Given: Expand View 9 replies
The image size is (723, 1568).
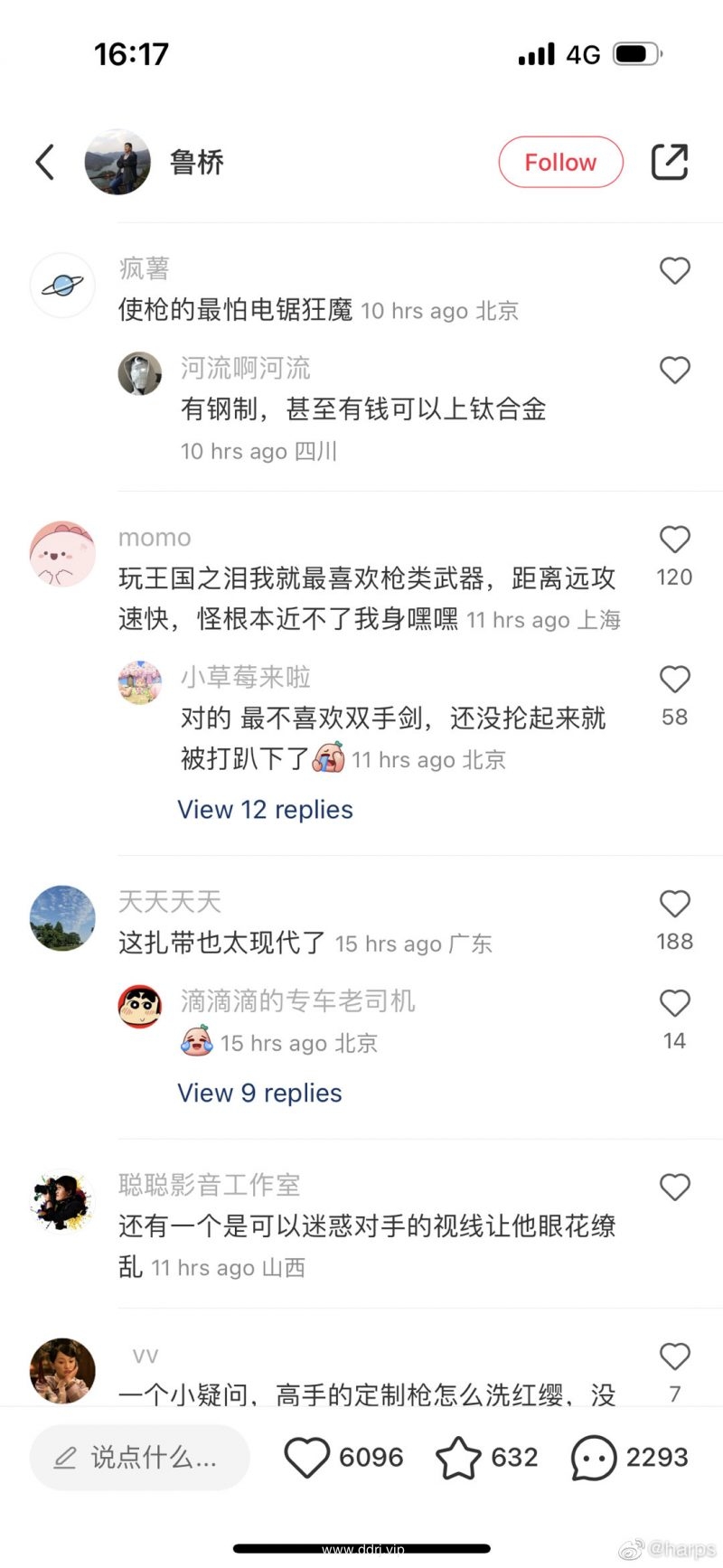Looking at the screenshot, I should (x=259, y=1094).
